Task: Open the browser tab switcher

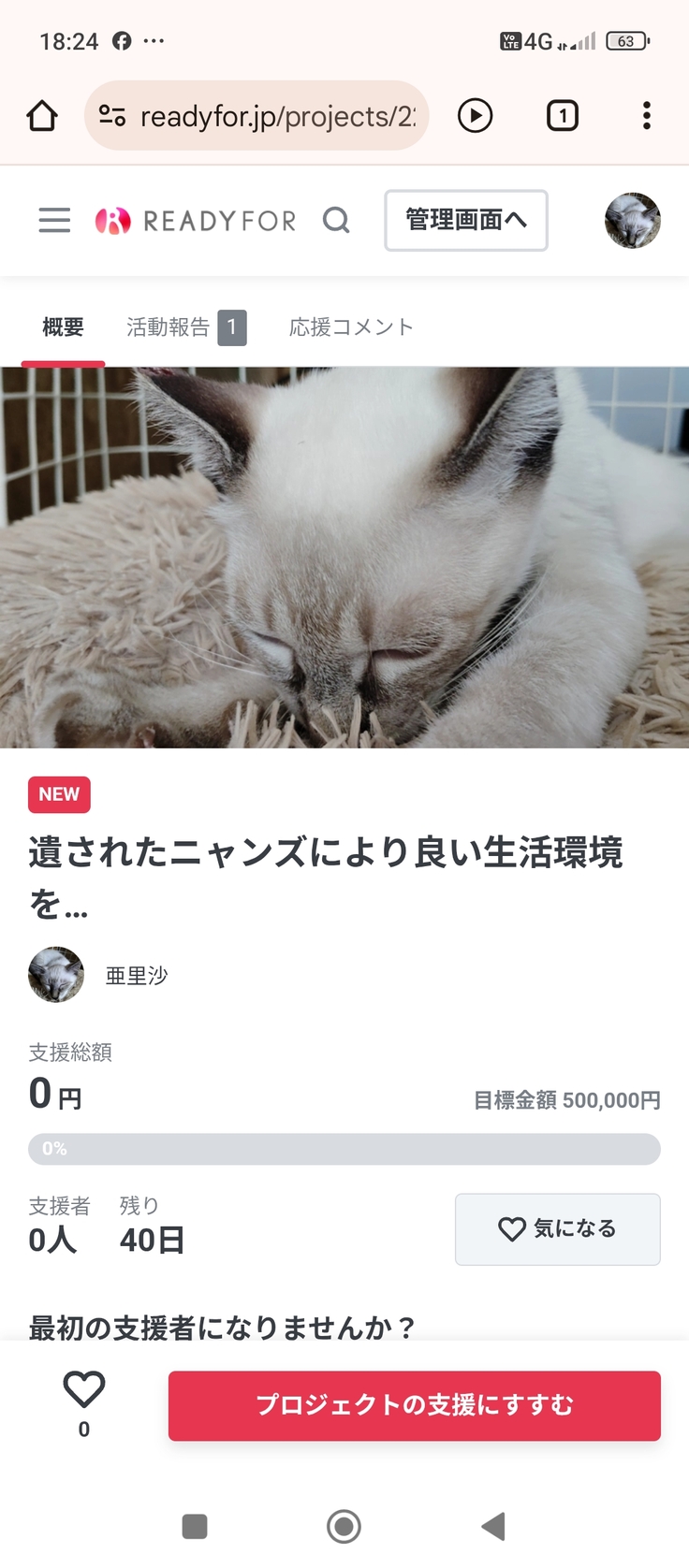Action: click(x=562, y=116)
